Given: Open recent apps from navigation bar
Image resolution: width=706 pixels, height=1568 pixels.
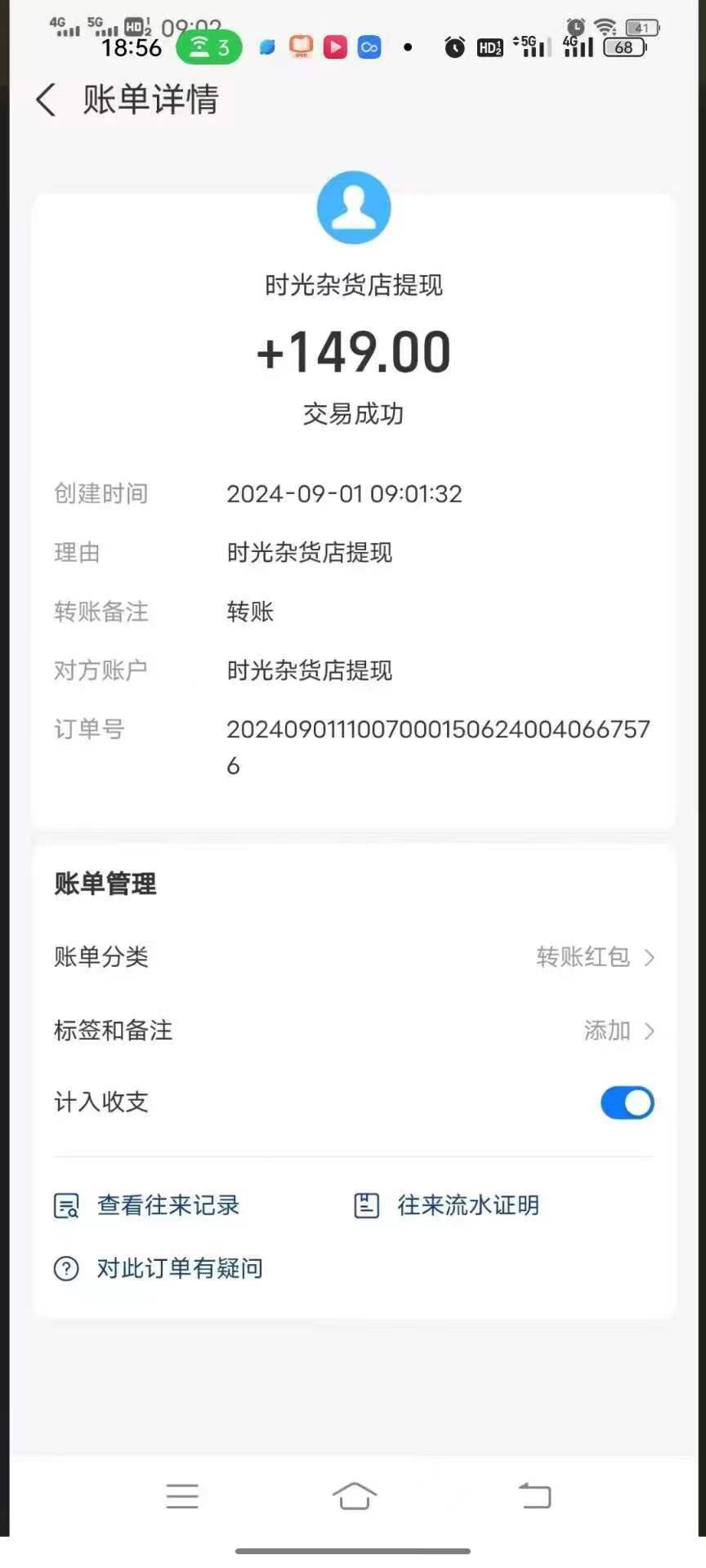Looking at the screenshot, I should 182,1496.
